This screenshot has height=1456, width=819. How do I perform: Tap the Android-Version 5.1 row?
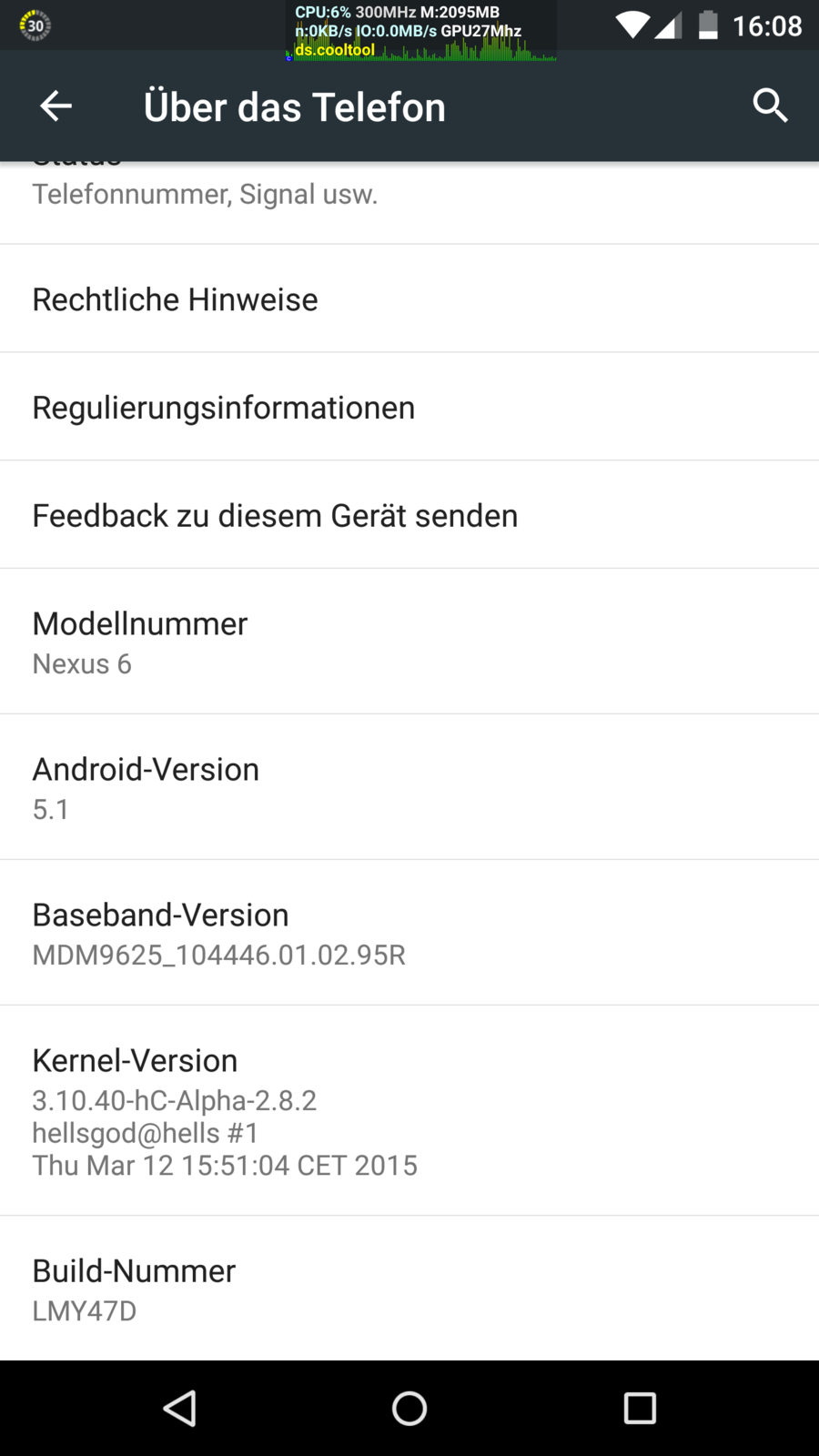(409, 788)
